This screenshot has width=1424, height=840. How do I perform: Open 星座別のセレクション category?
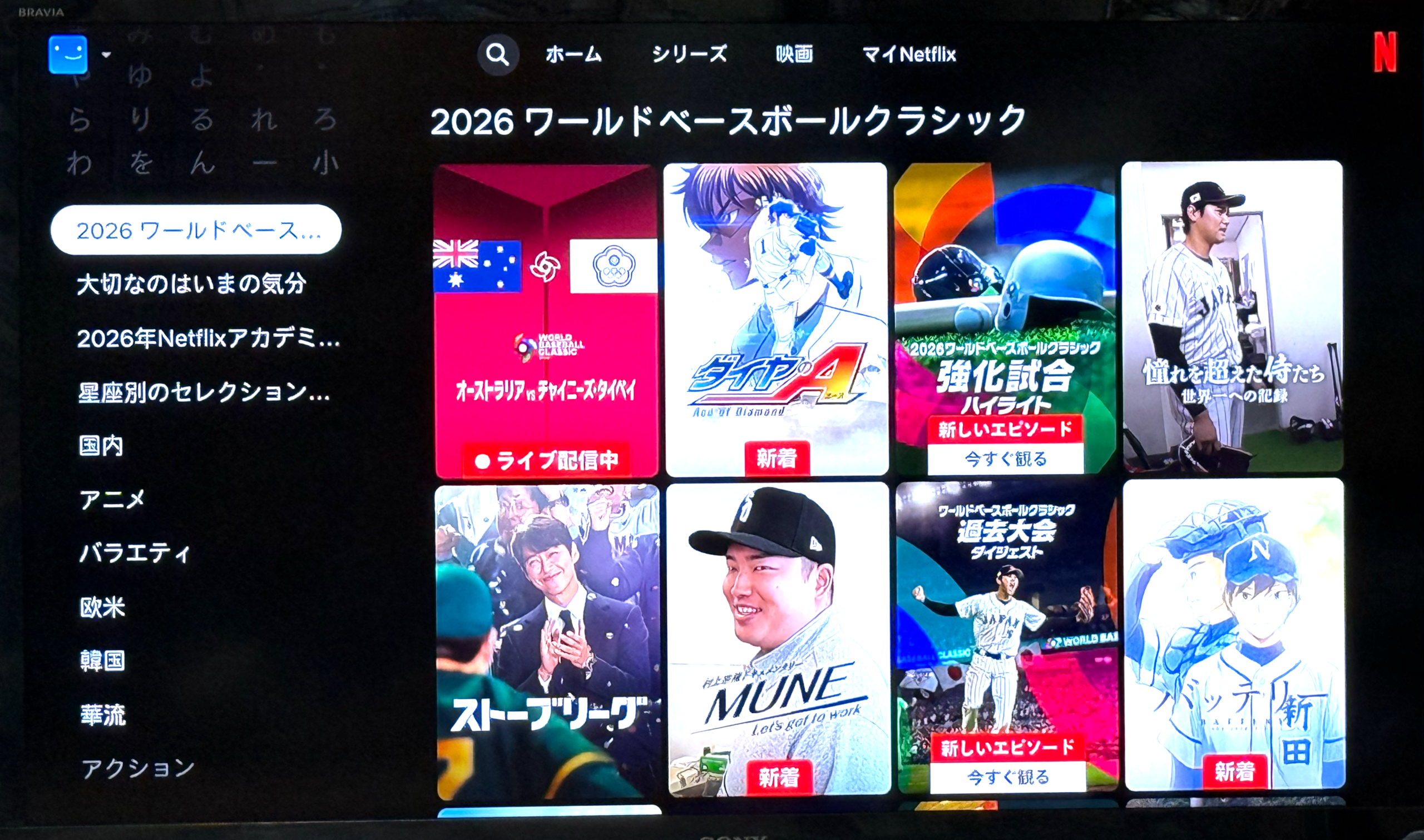point(204,392)
